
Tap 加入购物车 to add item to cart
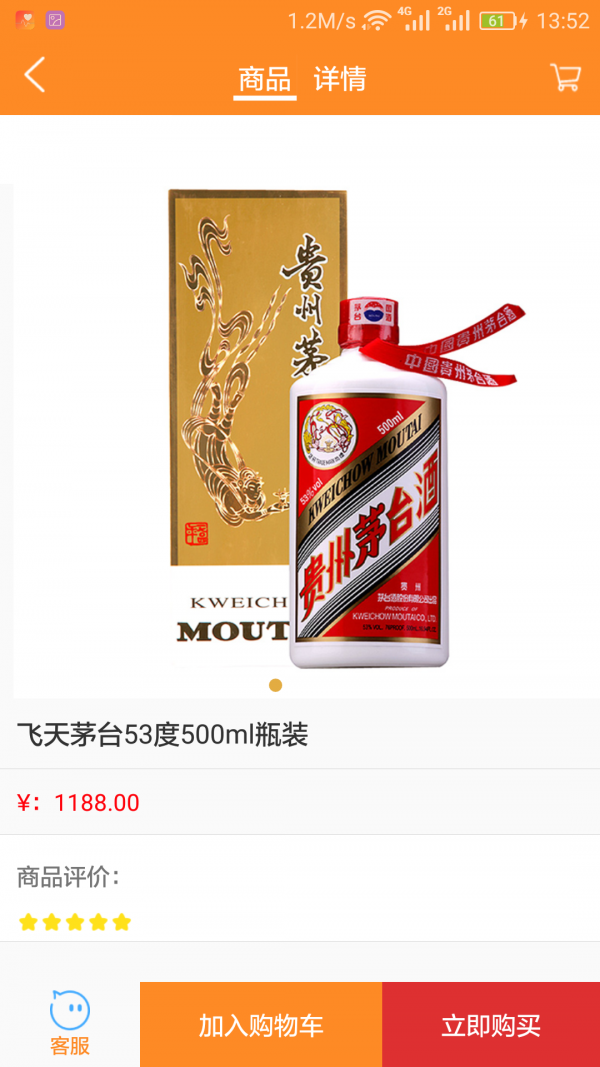click(261, 1025)
